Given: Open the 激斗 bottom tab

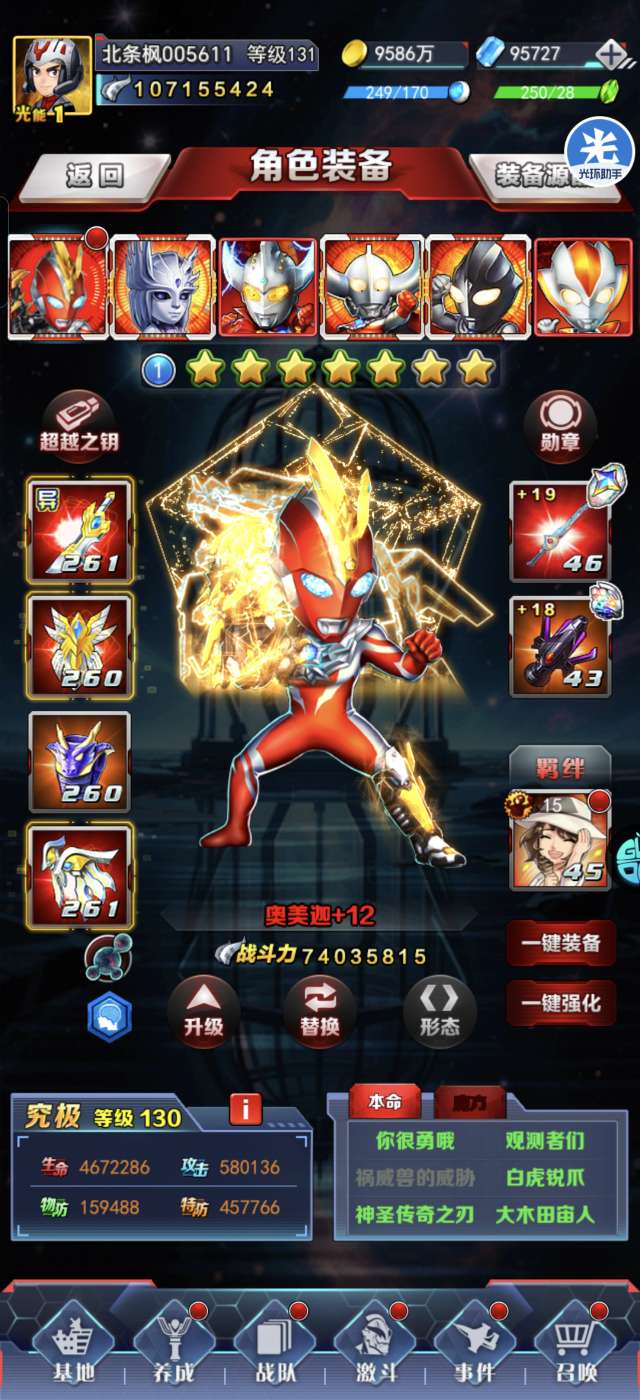Looking at the screenshot, I should click(x=371, y=1346).
